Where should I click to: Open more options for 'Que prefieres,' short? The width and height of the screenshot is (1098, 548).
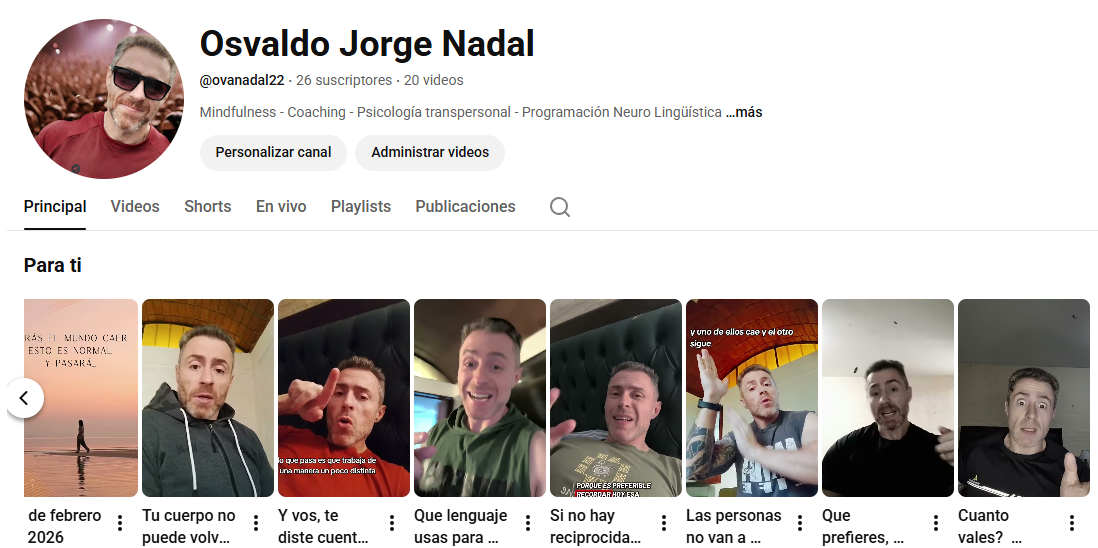pos(936,523)
